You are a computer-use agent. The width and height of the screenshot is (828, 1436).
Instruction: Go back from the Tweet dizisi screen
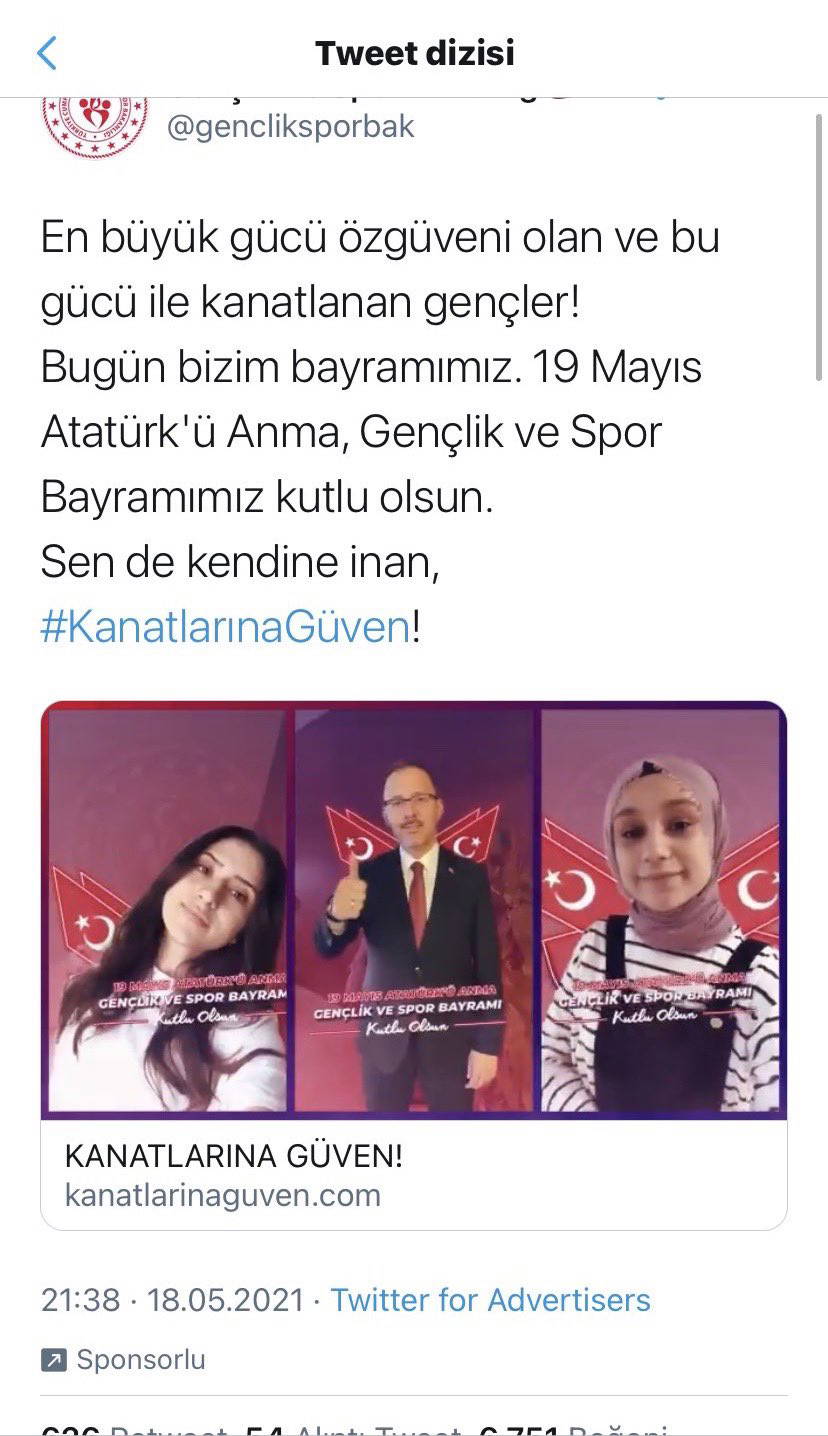pyautogui.click(x=47, y=53)
